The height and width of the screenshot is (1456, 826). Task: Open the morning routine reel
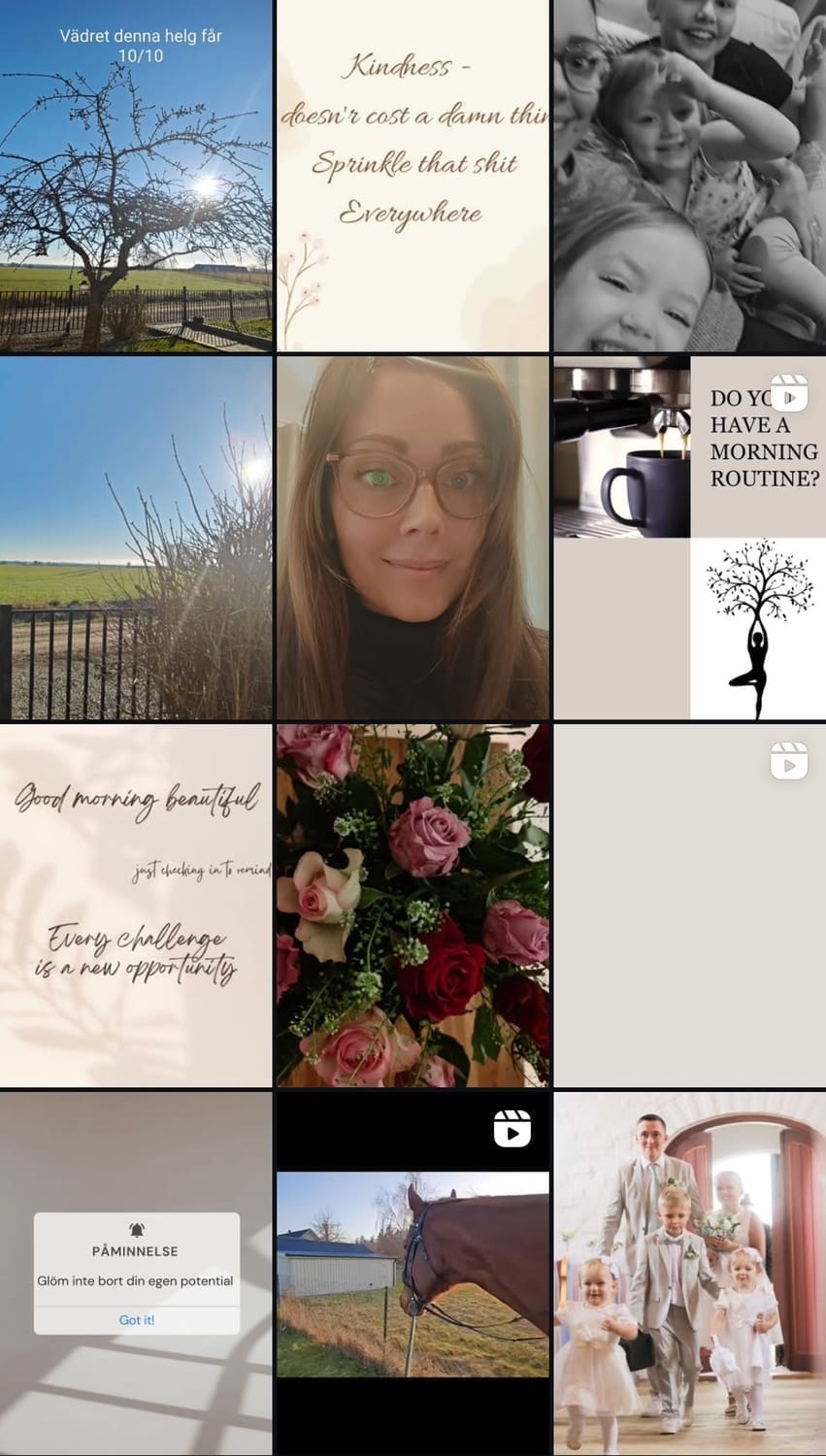coord(689,537)
